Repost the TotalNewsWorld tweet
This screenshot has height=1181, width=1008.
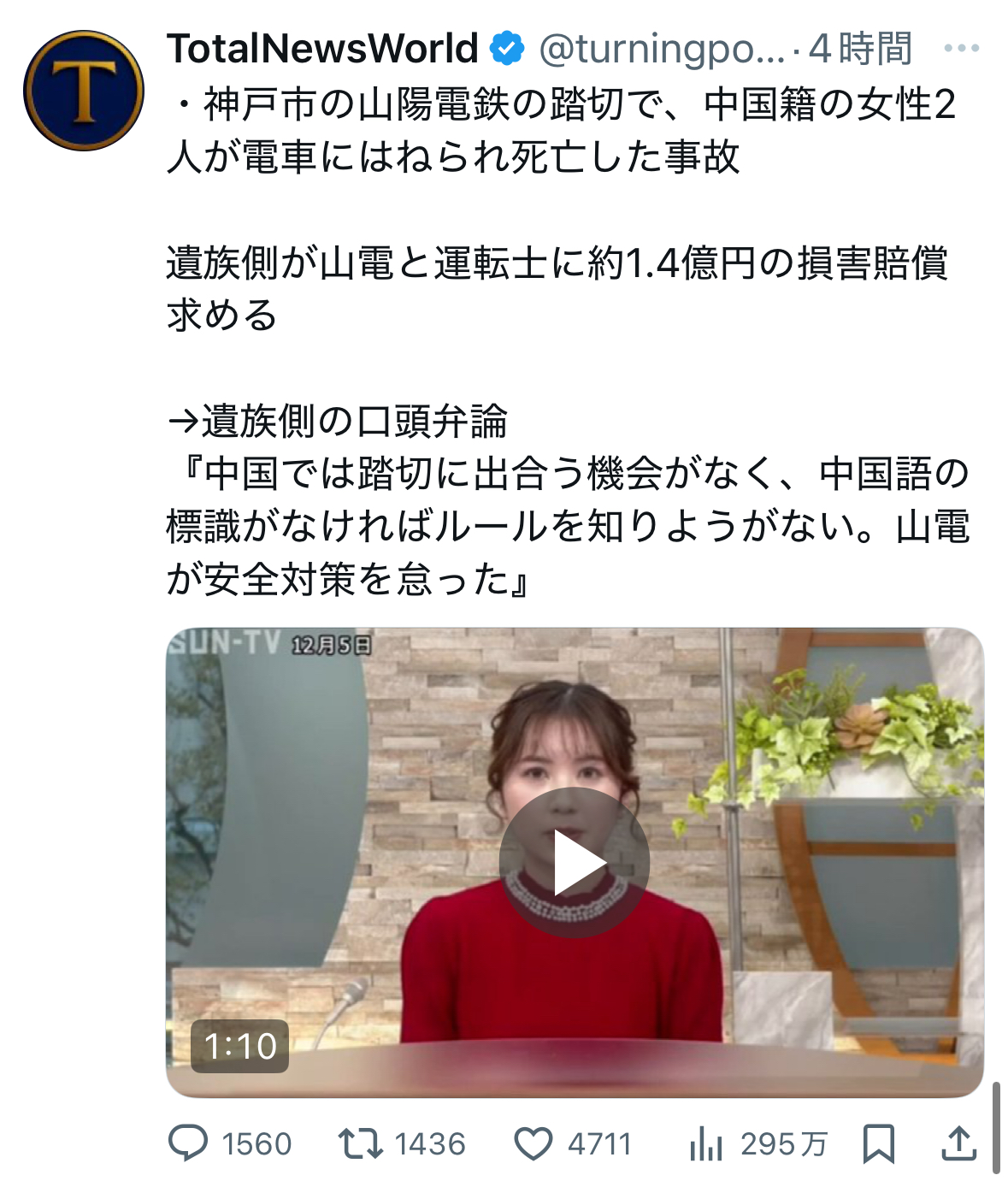[x=361, y=1143]
